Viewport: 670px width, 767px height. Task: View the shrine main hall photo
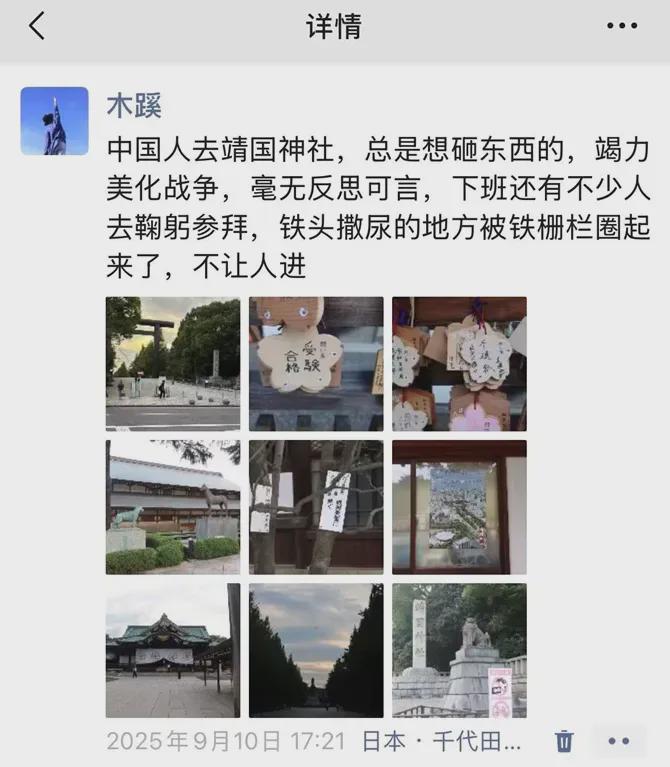173,650
